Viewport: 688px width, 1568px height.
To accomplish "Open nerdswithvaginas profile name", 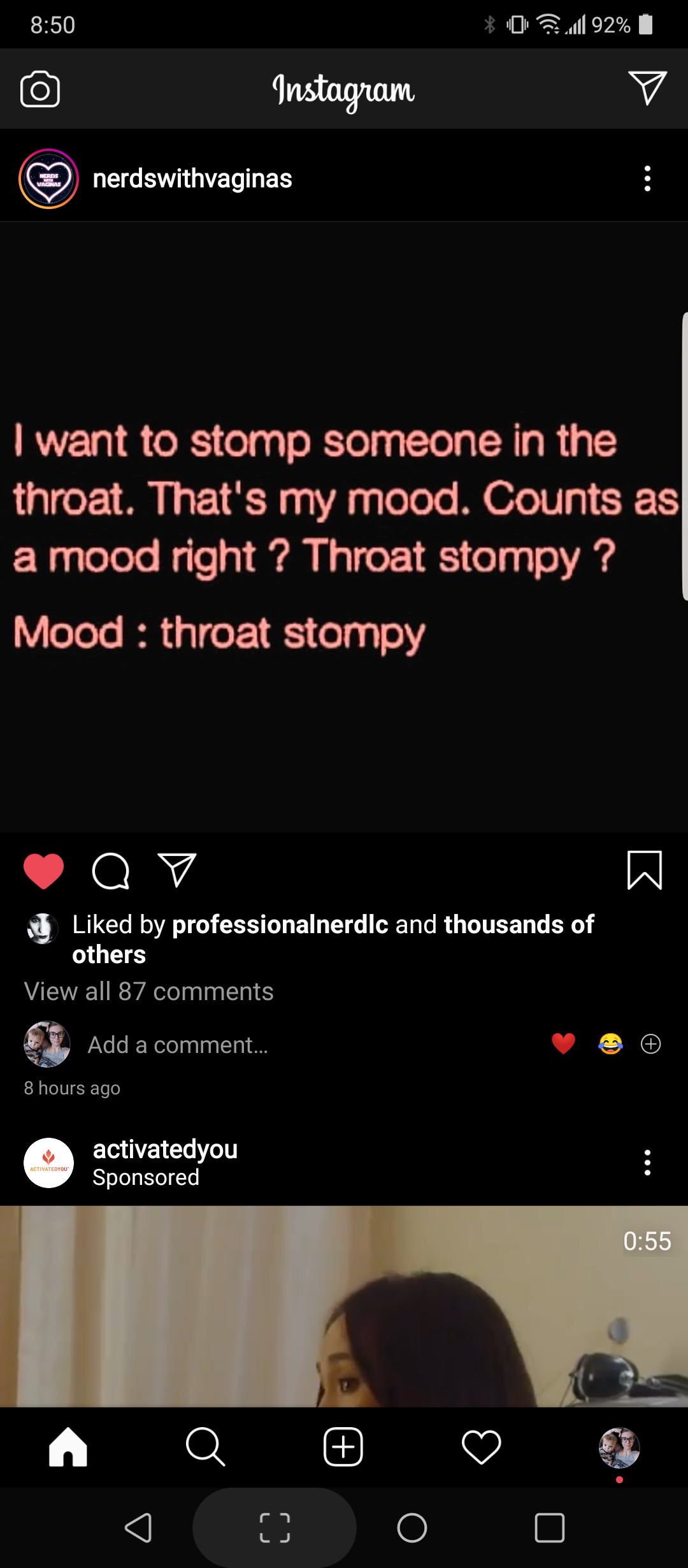I will point(192,179).
